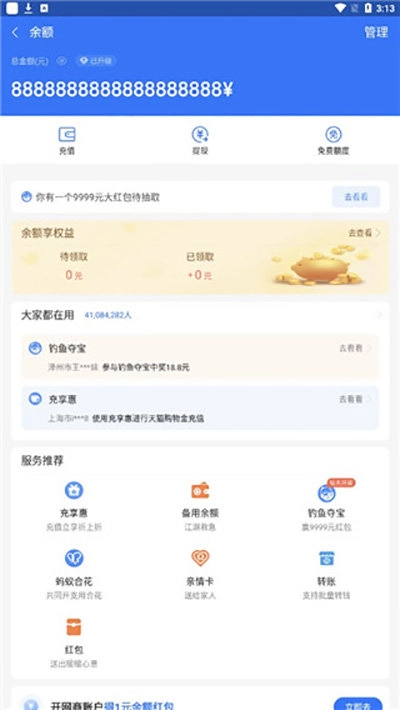
Task: Open the 充享惠 row under 大家都在用
Action: (200, 408)
